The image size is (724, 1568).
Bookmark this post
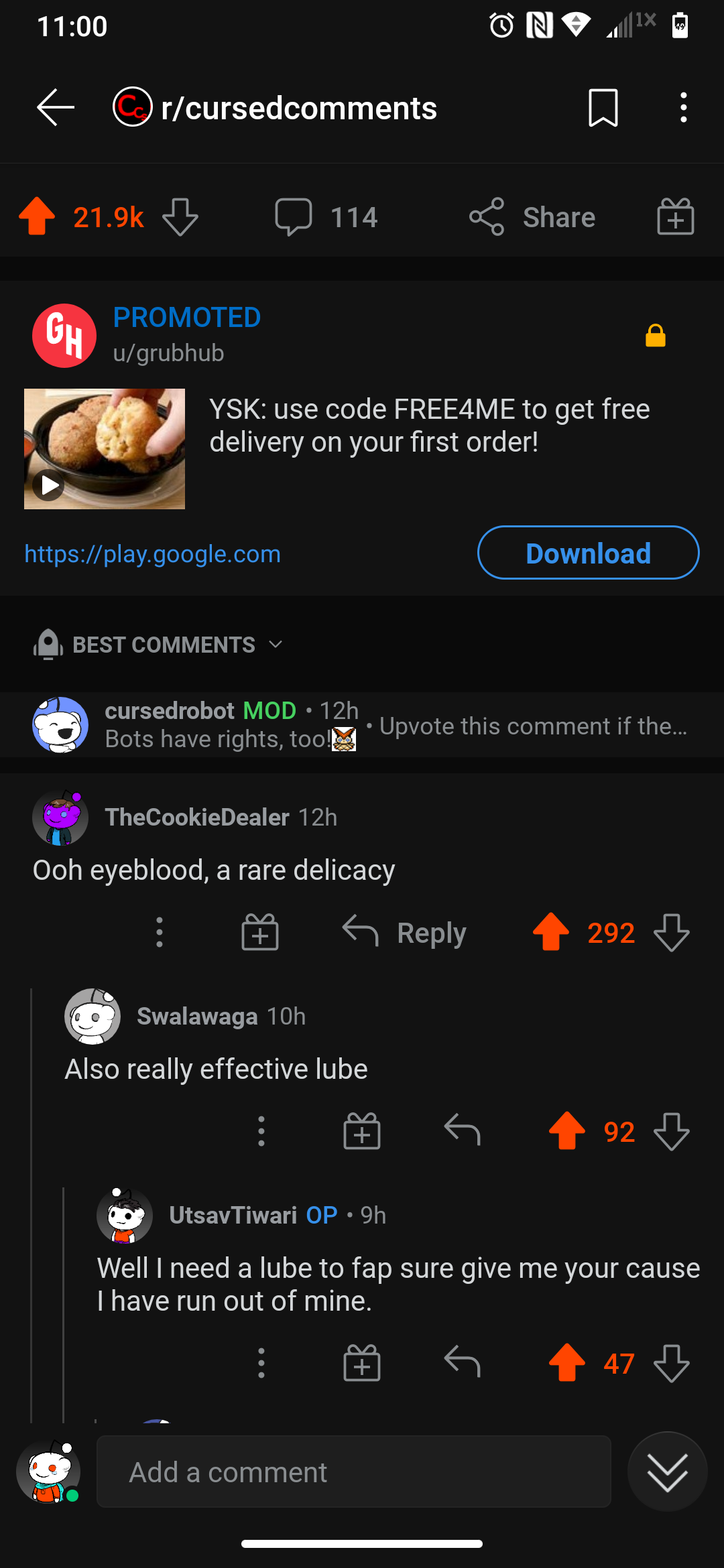(603, 107)
